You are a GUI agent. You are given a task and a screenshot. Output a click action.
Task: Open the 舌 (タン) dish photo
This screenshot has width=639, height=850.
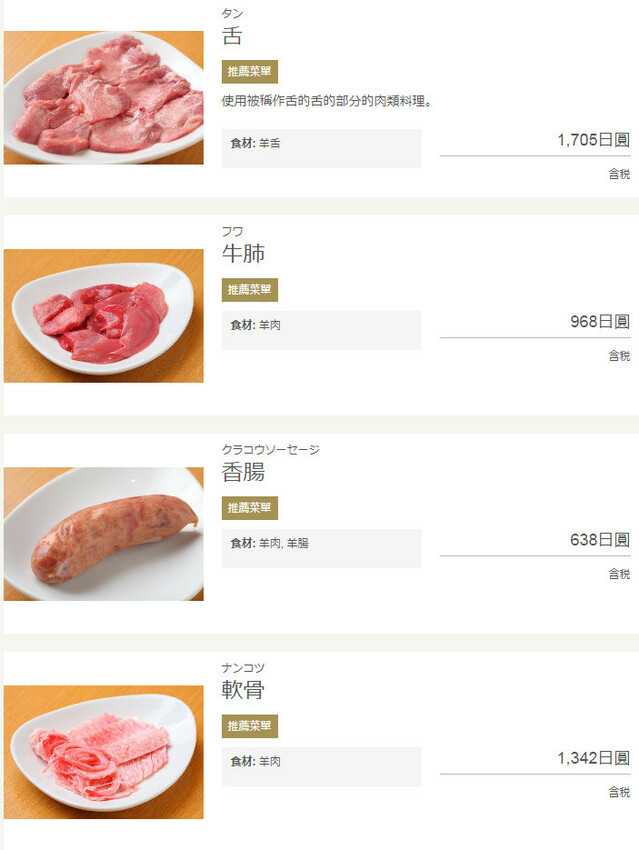pos(103,98)
